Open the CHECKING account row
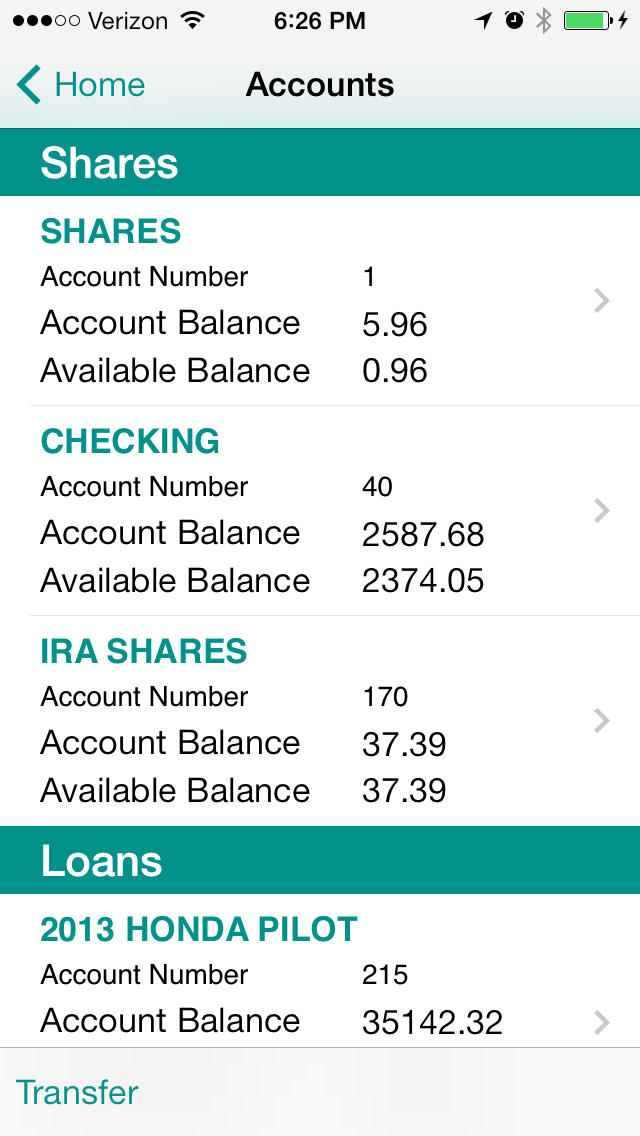Image resolution: width=640 pixels, height=1136 pixels. coord(320,511)
